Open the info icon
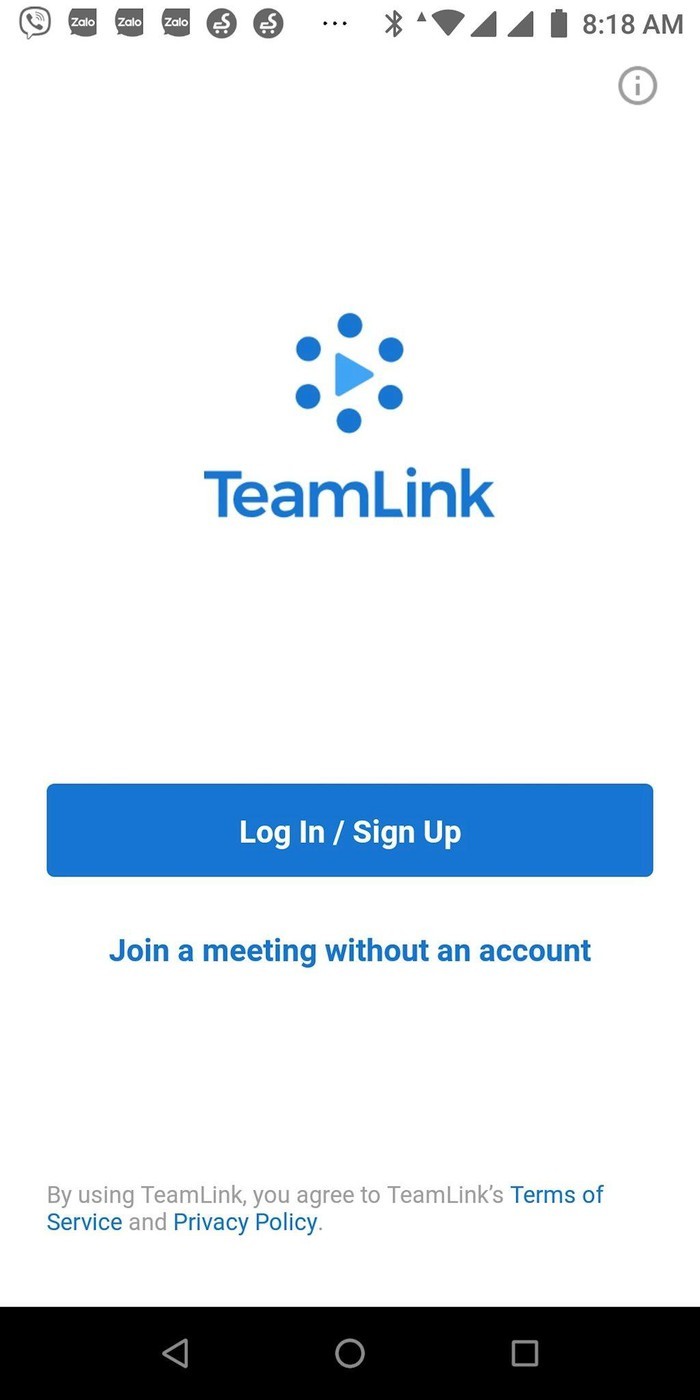Viewport: 700px width, 1400px height. click(637, 86)
